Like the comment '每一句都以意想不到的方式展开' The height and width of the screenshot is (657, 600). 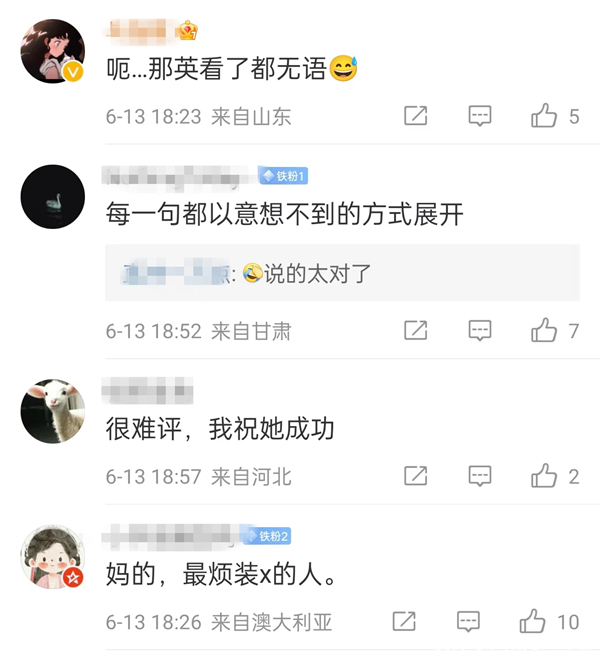click(x=544, y=331)
